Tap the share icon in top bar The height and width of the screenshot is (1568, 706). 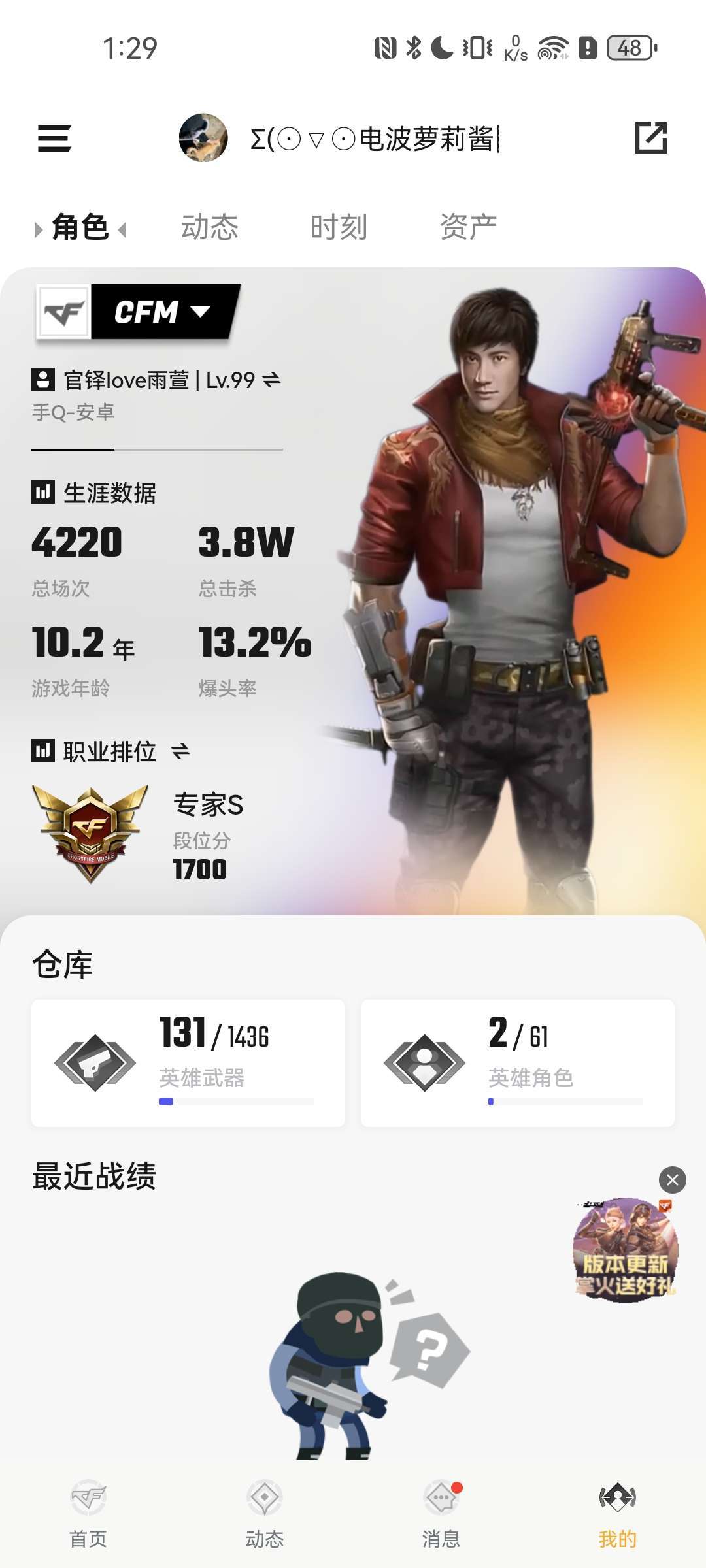[651, 138]
